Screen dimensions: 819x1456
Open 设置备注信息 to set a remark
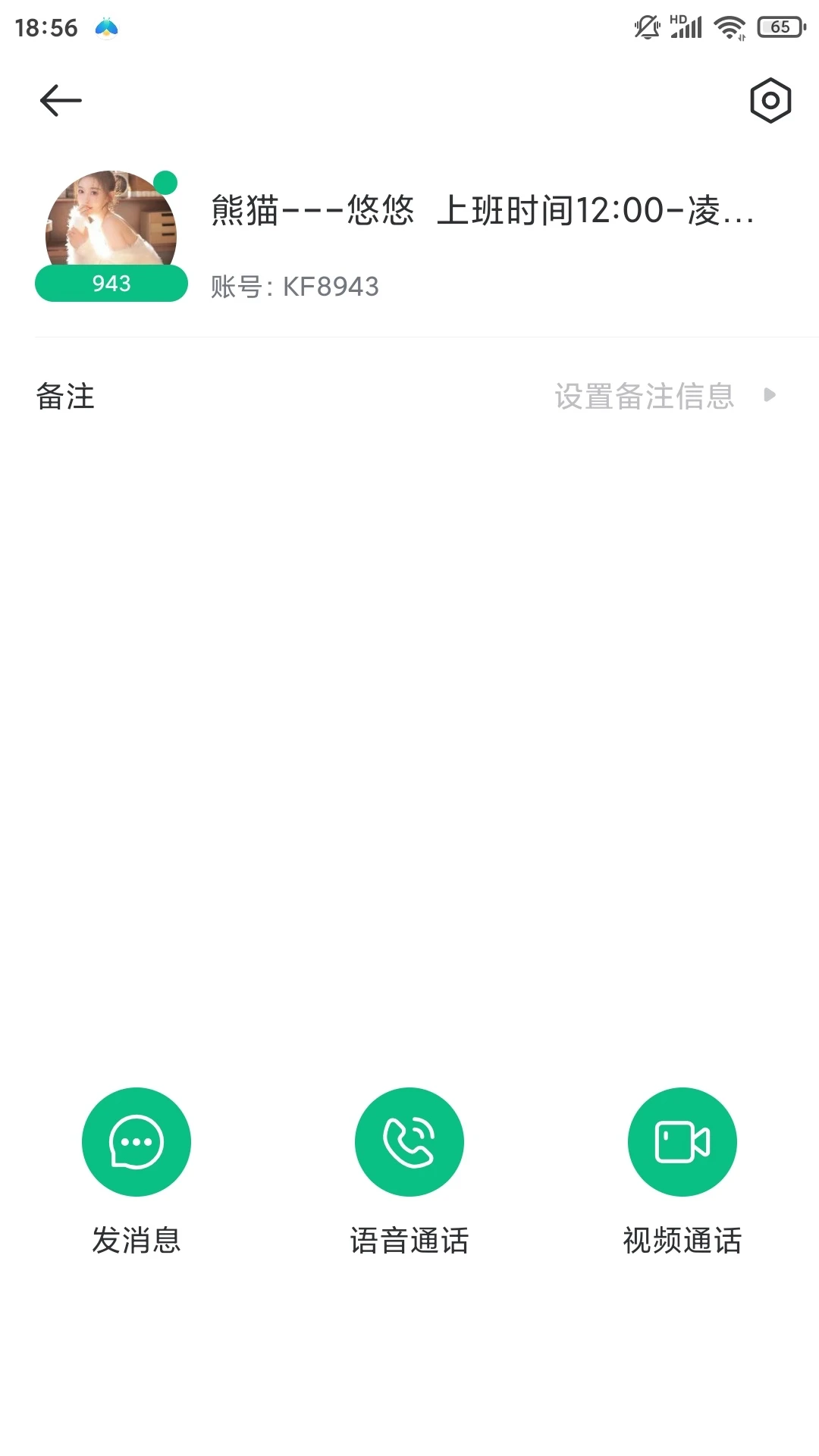click(643, 396)
